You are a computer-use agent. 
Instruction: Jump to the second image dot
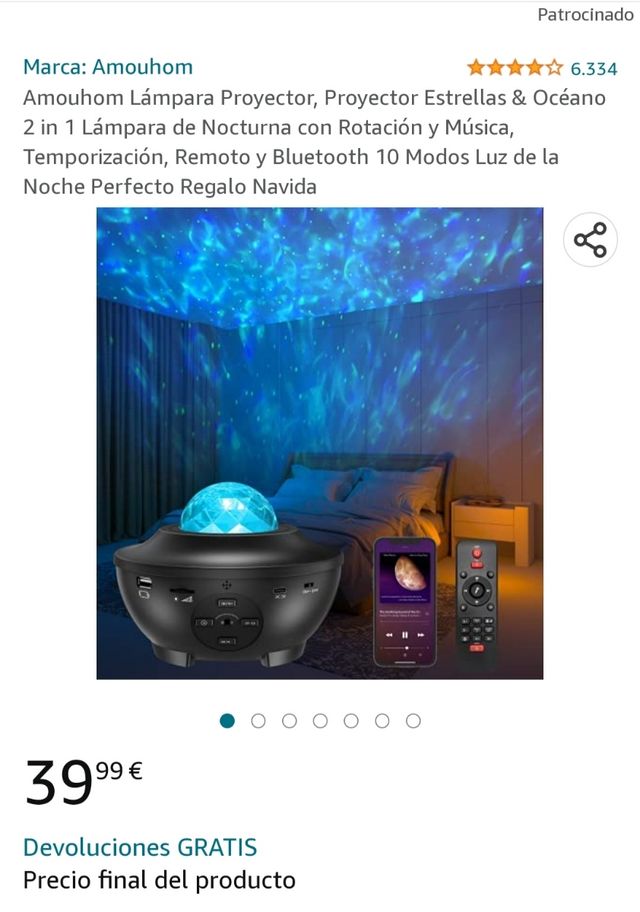tap(258, 720)
